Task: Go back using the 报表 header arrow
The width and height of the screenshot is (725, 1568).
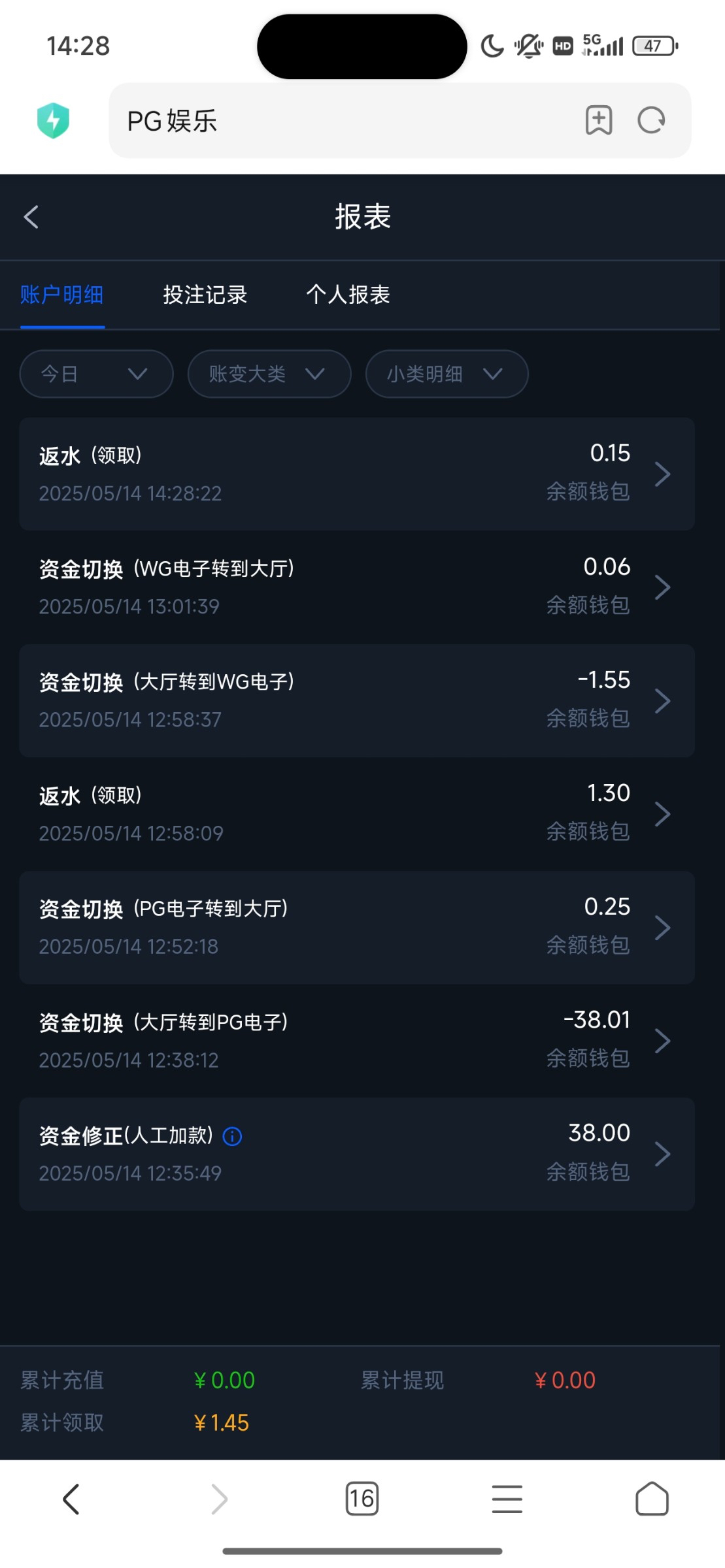Action: (31, 217)
